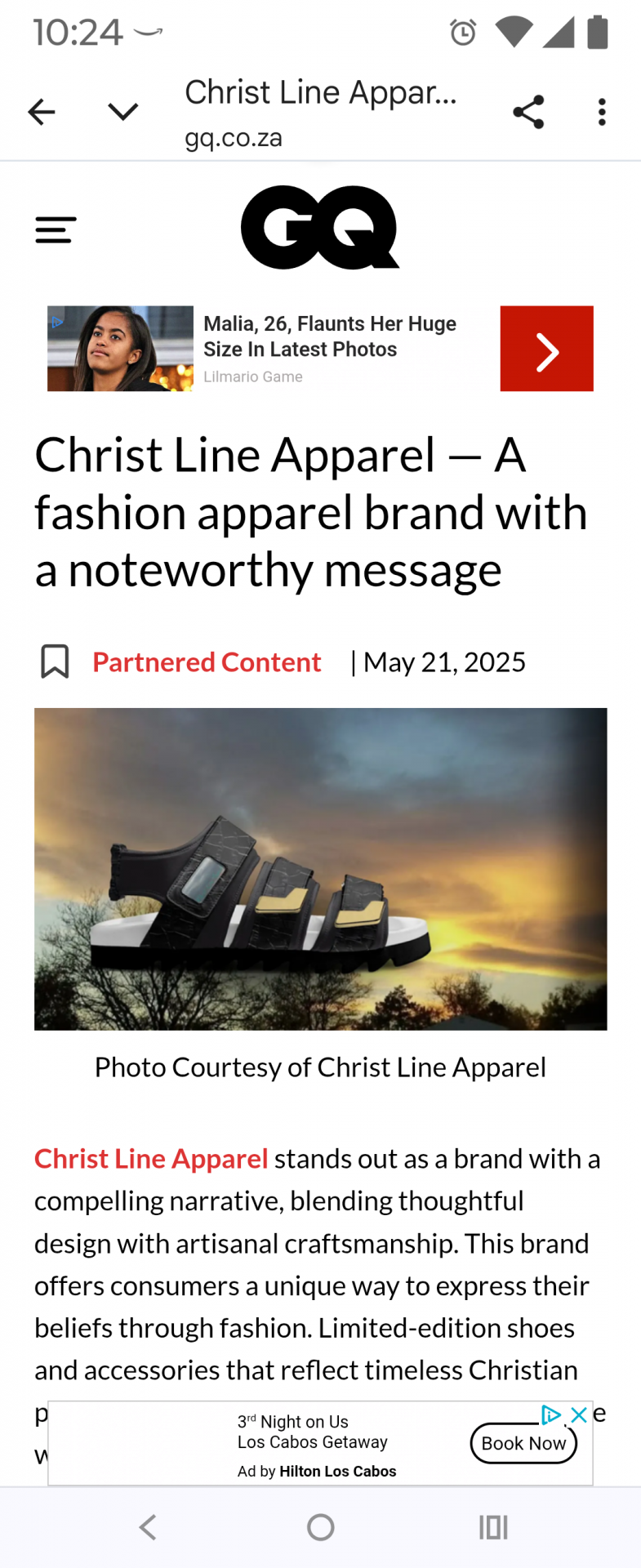This screenshot has height=1568, width=641.
Task: Open the Christ Line Apparel link
Action: click(151, 1158)
